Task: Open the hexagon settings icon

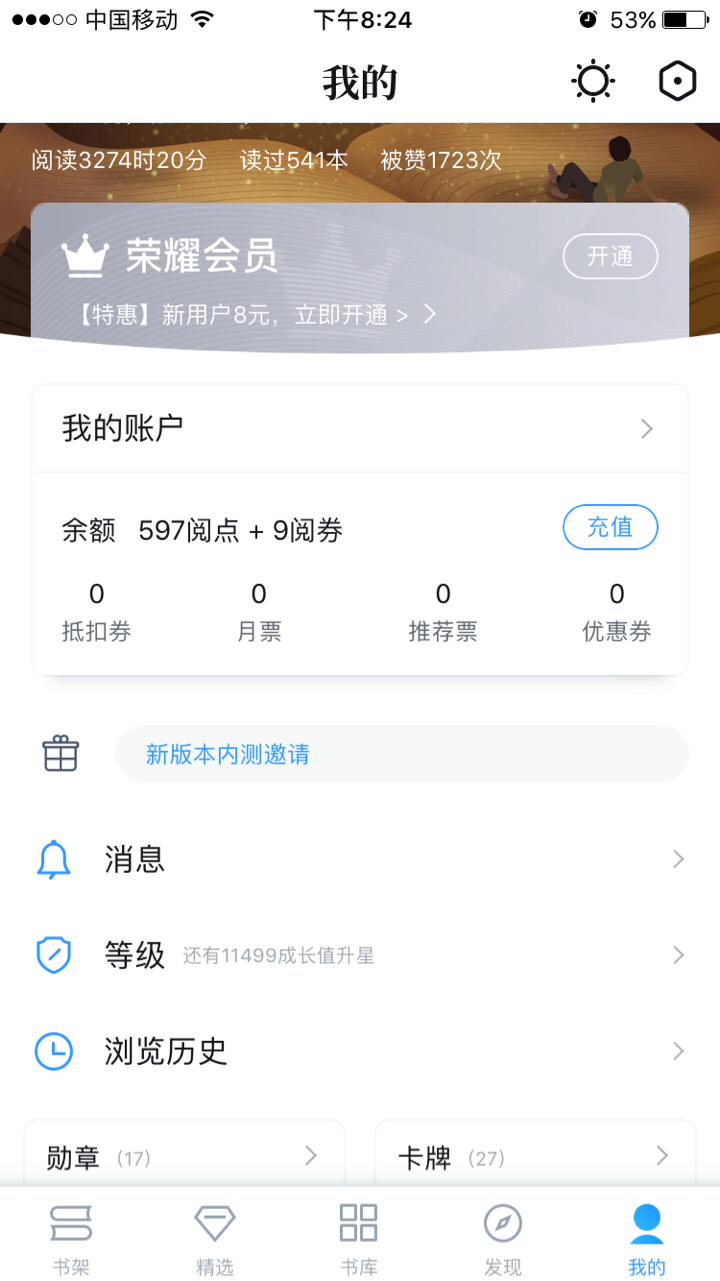Action: point(677,81)
